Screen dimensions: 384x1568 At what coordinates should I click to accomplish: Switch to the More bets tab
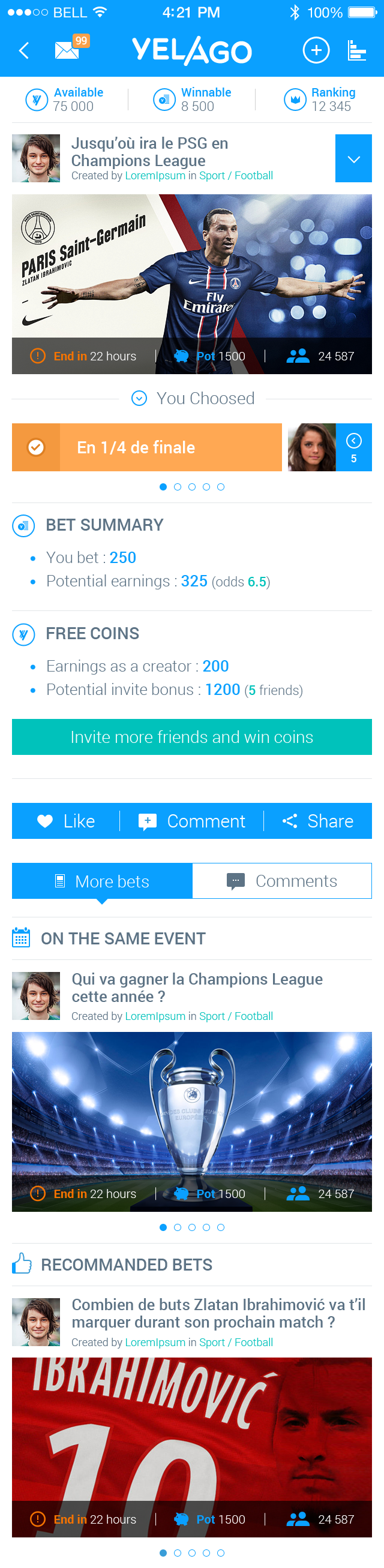coord(102,881)
